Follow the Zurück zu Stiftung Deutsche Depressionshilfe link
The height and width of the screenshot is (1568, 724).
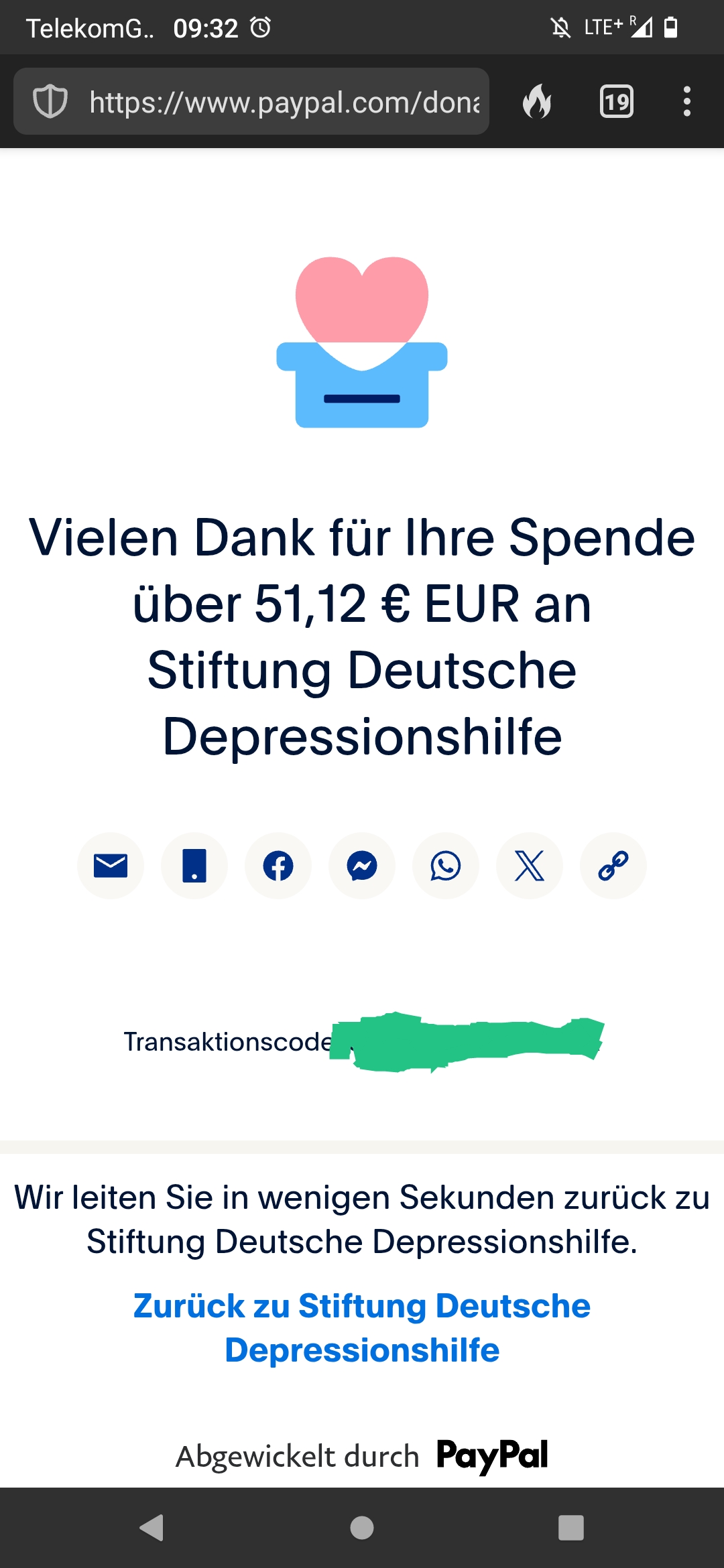click(362, 1327)
